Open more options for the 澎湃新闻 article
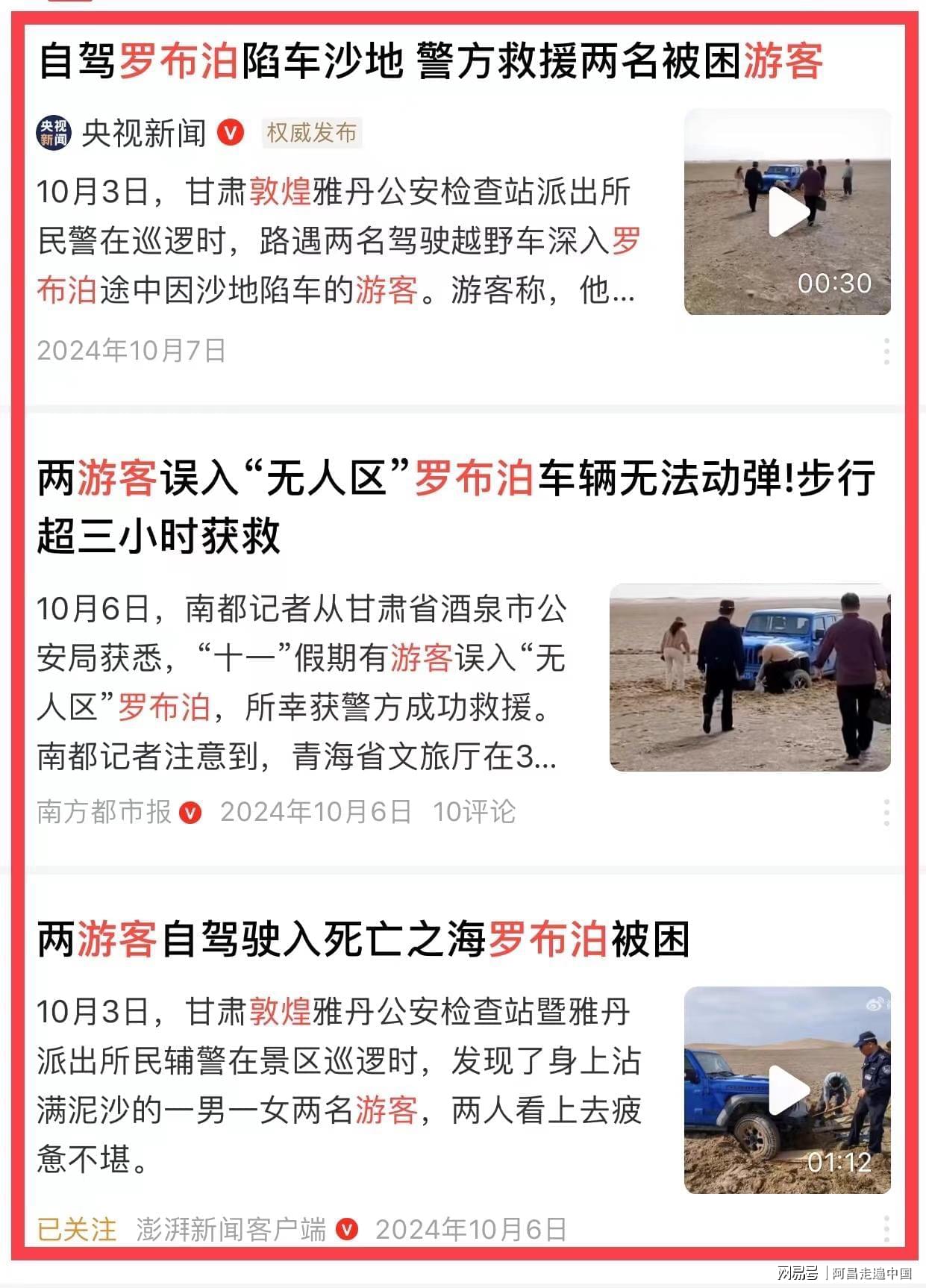Viewport: 926px width, 1288px height. [x=886, y=1228]
